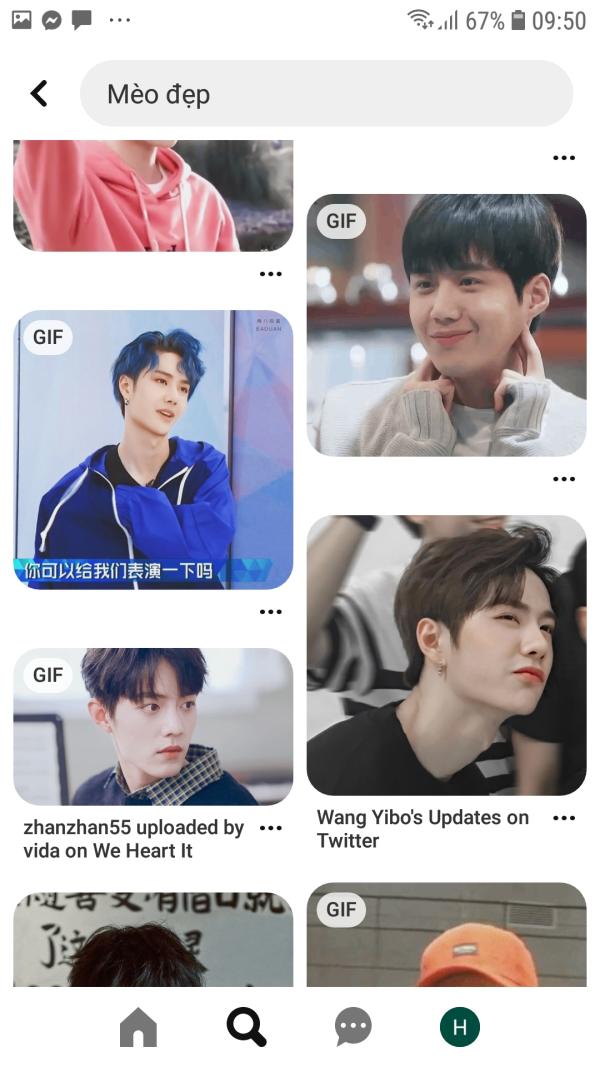600x1067 pixels.
Task: Open the Wang Yibo's Updates on Twitter pin
Action: tap(446, 655)
